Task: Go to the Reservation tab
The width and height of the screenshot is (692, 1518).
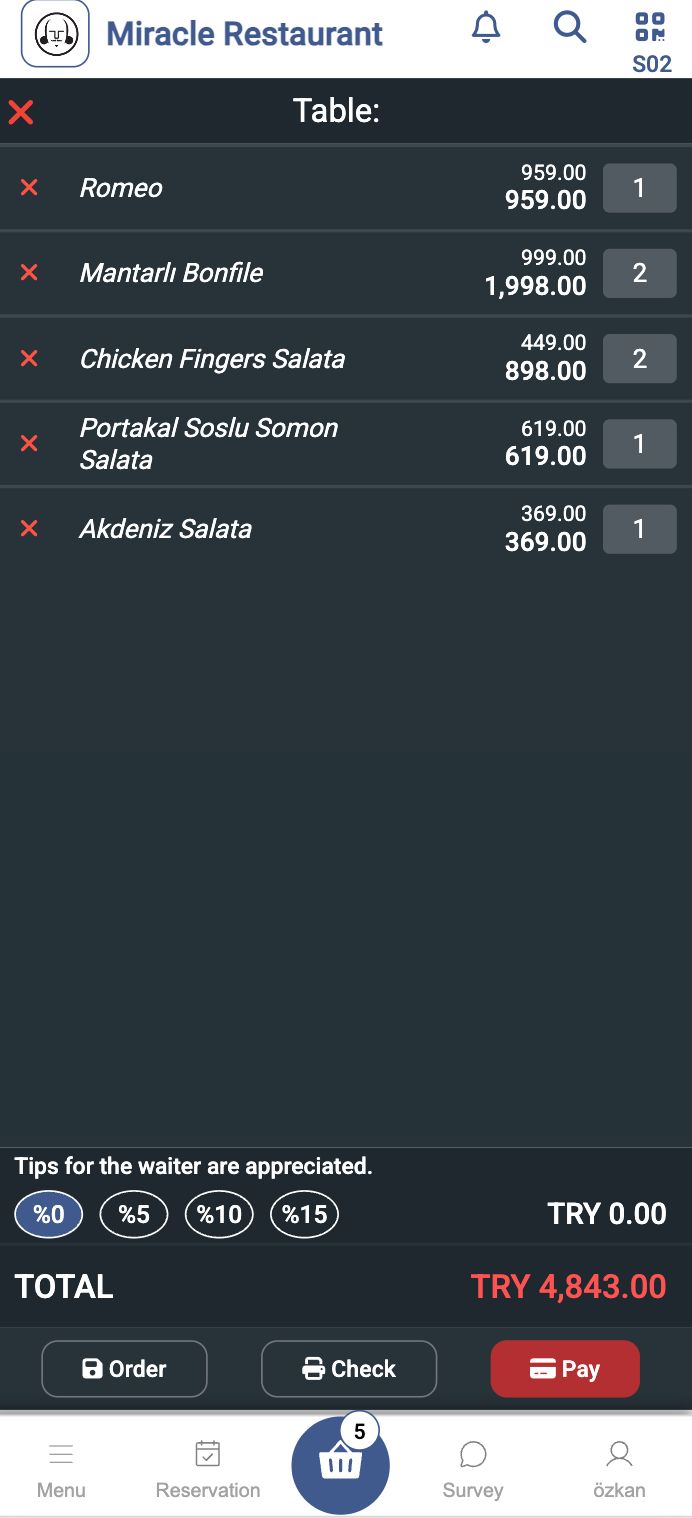Action: coord(208,1469)
